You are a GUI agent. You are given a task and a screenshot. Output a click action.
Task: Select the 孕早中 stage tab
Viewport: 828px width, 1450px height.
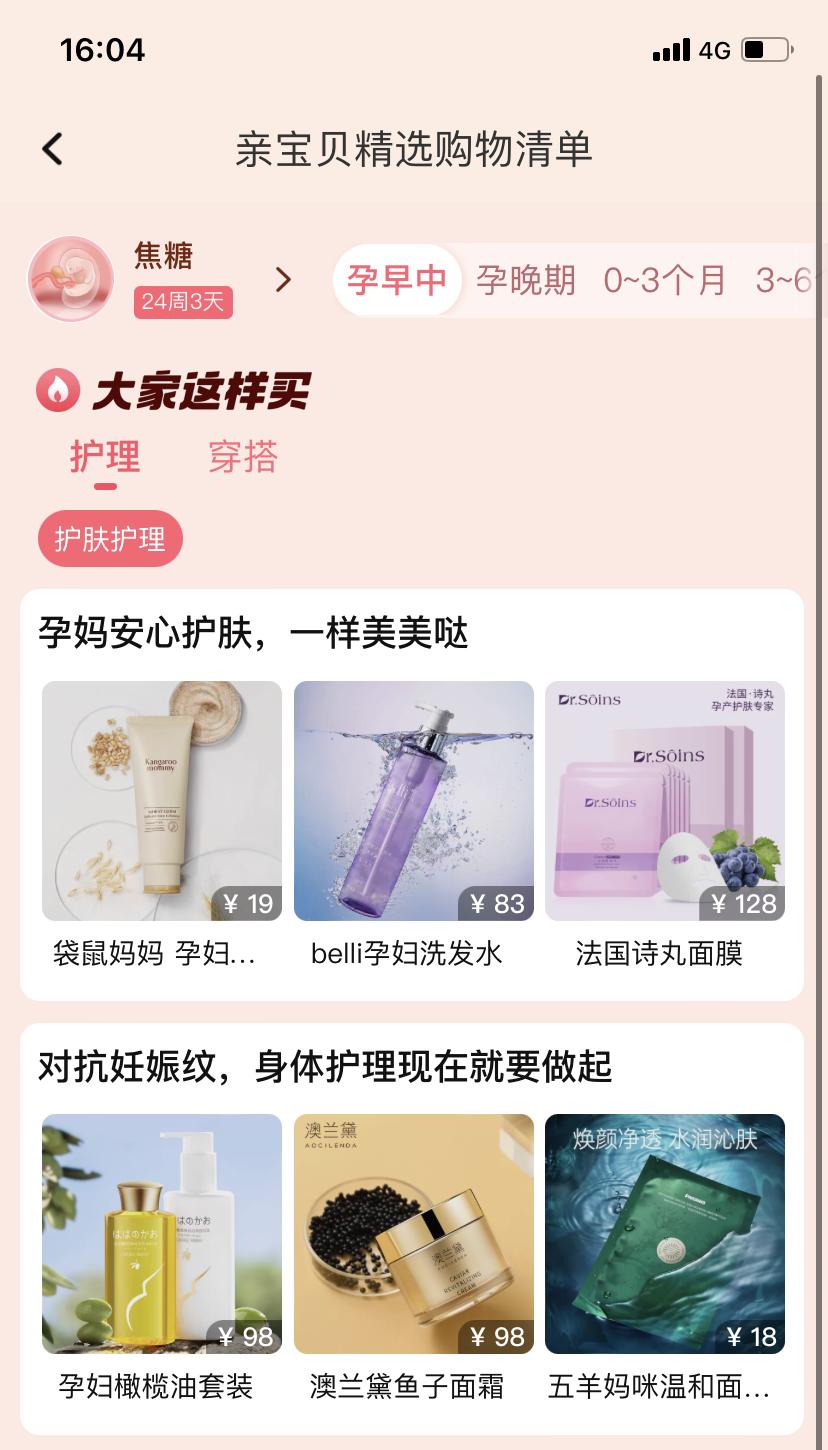coord(395,281)
